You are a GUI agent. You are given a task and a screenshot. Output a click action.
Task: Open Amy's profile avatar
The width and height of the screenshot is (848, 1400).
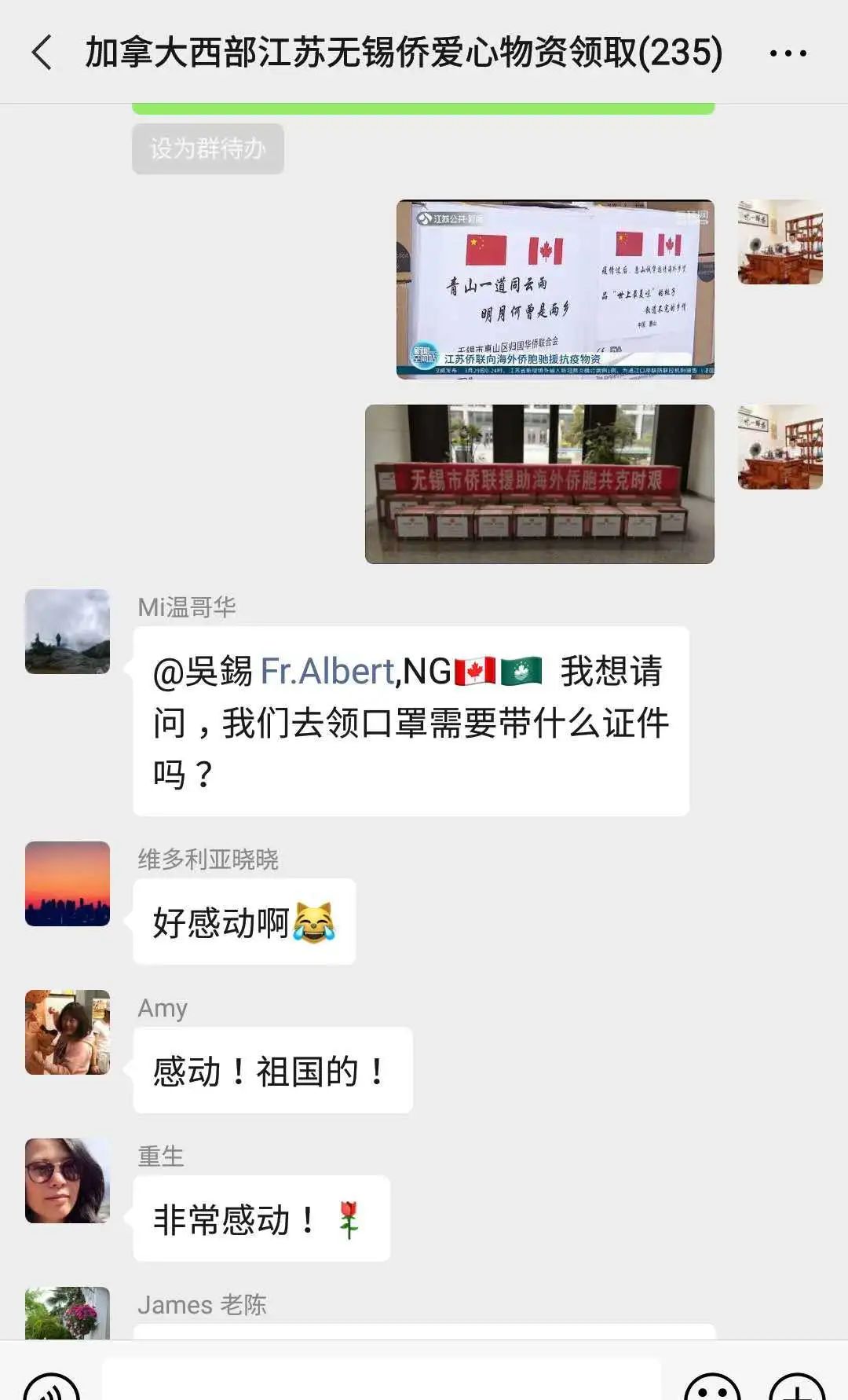point(68,1032)
